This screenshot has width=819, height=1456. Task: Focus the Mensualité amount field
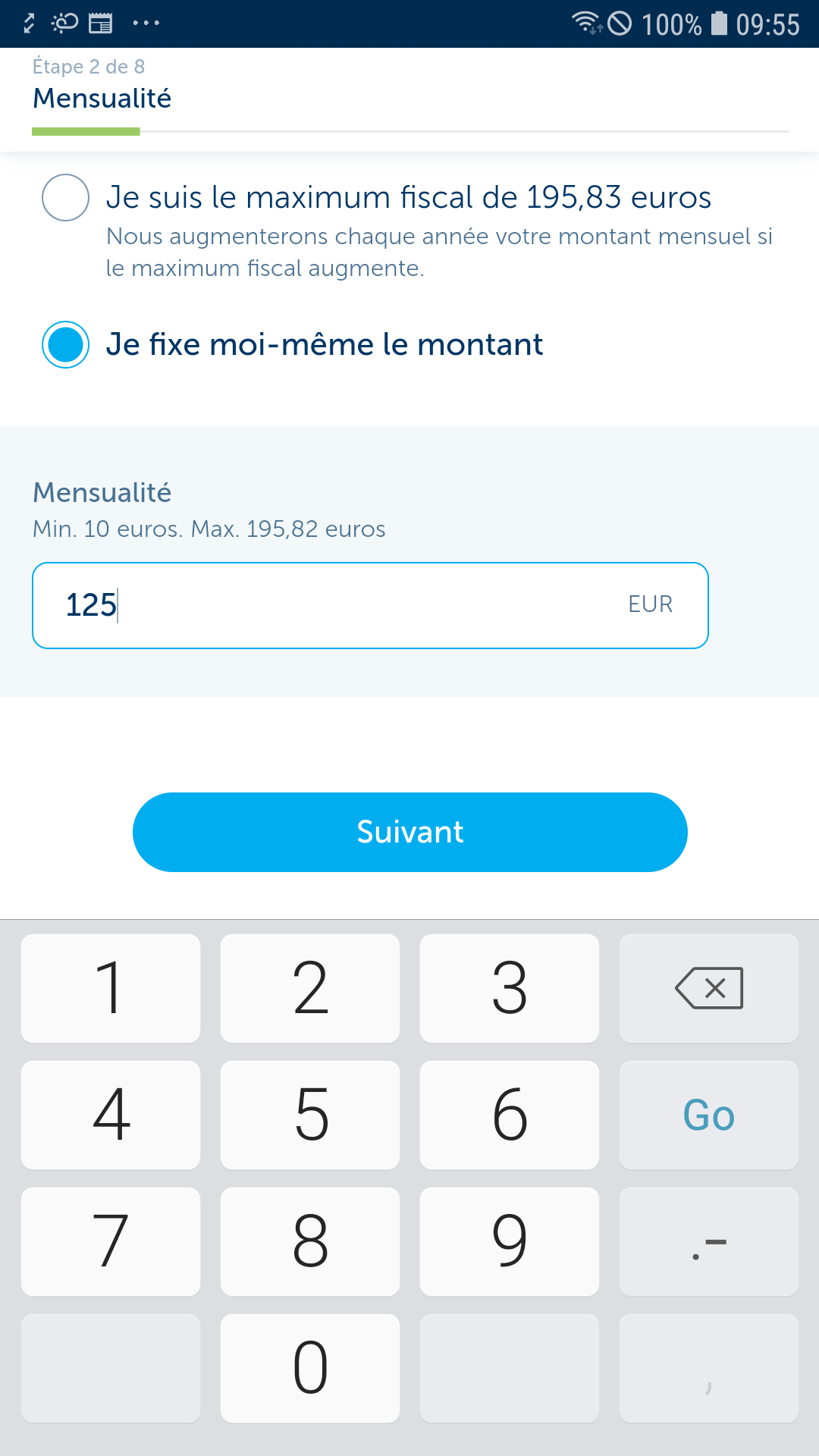(x=370, y=605)
